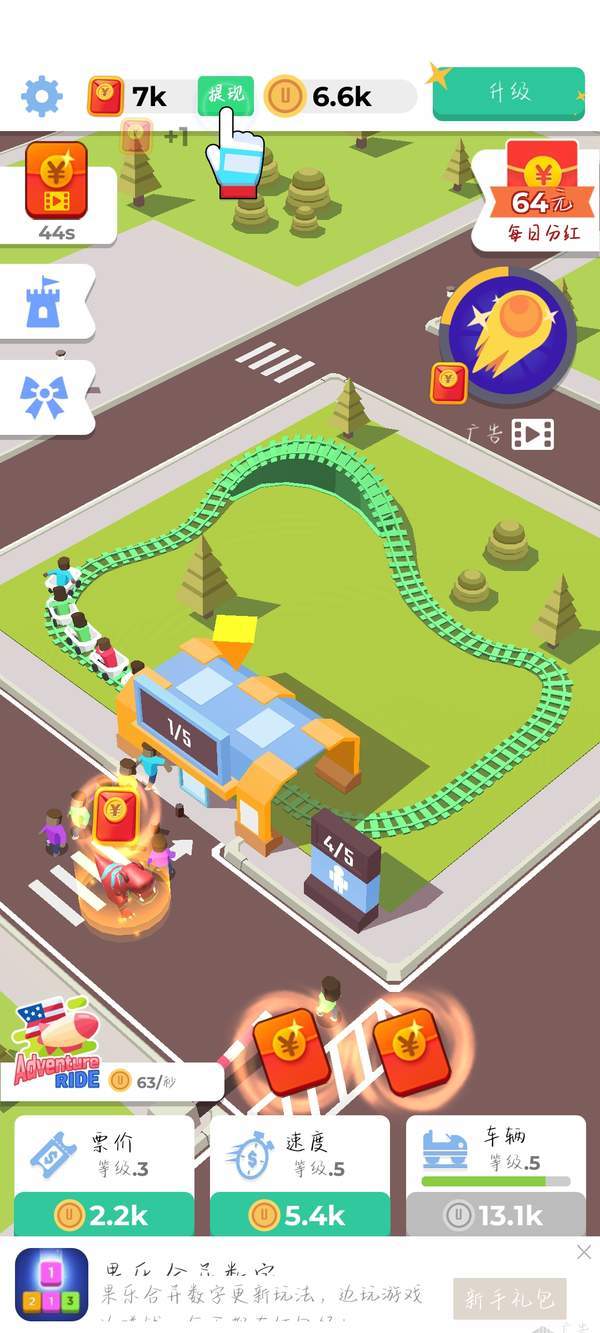
Task: Open the castle menu
Action: pyautogui.click(x=43, y=303)
